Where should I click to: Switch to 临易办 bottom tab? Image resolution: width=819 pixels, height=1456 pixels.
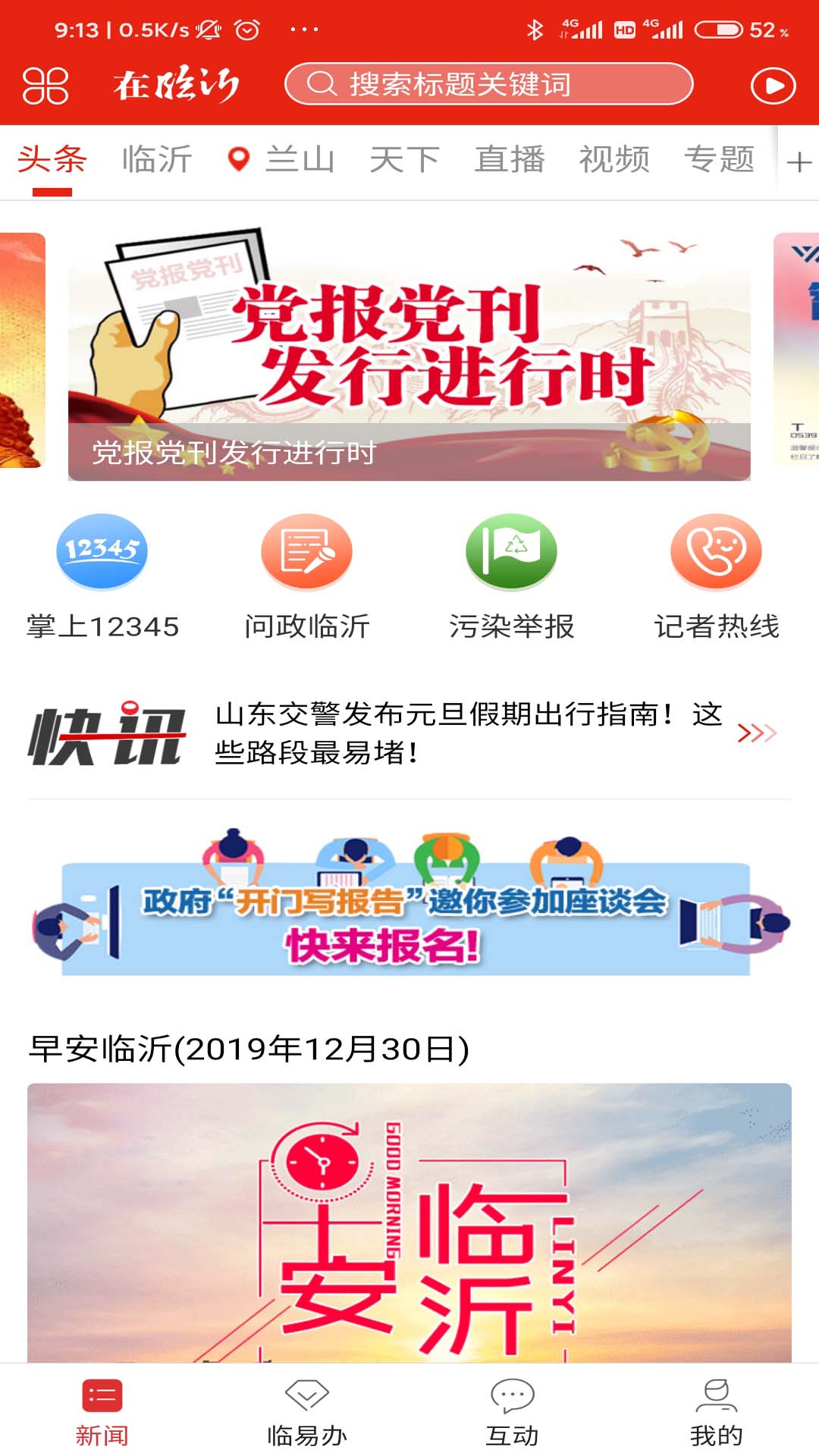click(x=307, y=1412)
